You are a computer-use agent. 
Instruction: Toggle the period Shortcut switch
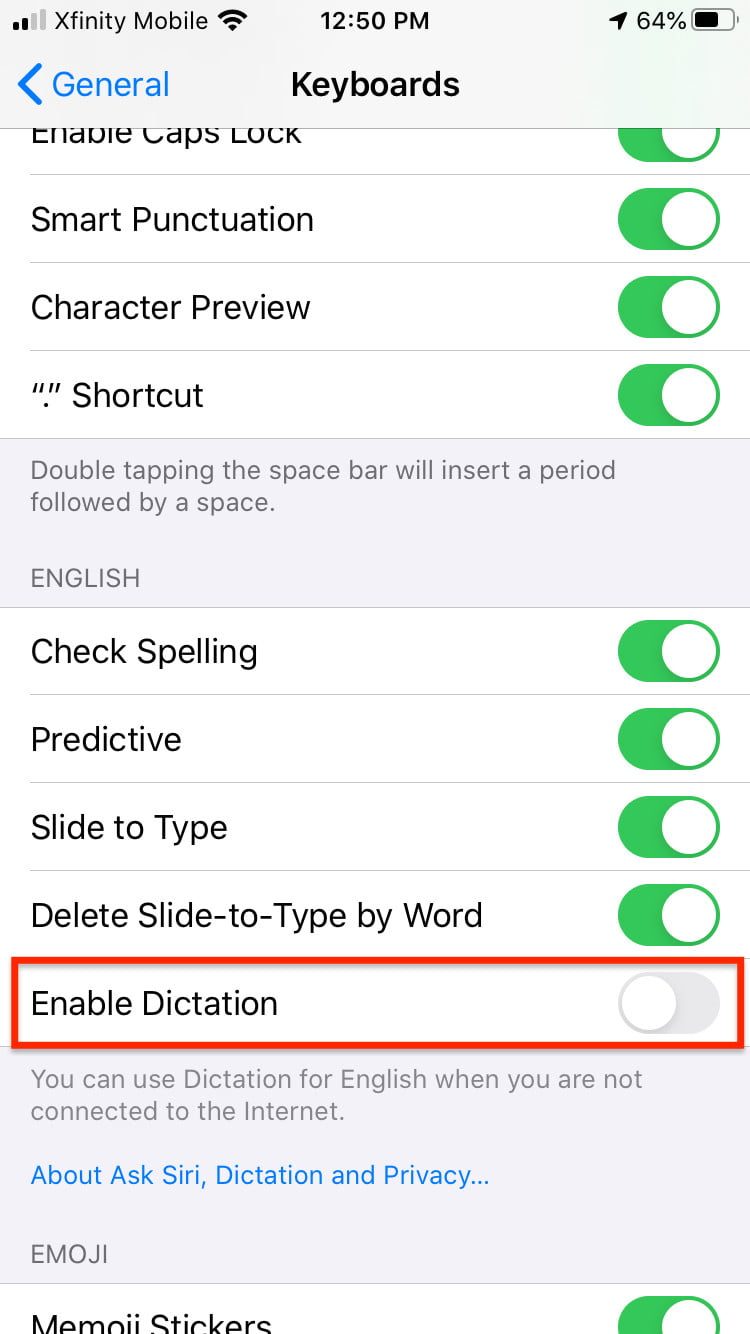668,395
